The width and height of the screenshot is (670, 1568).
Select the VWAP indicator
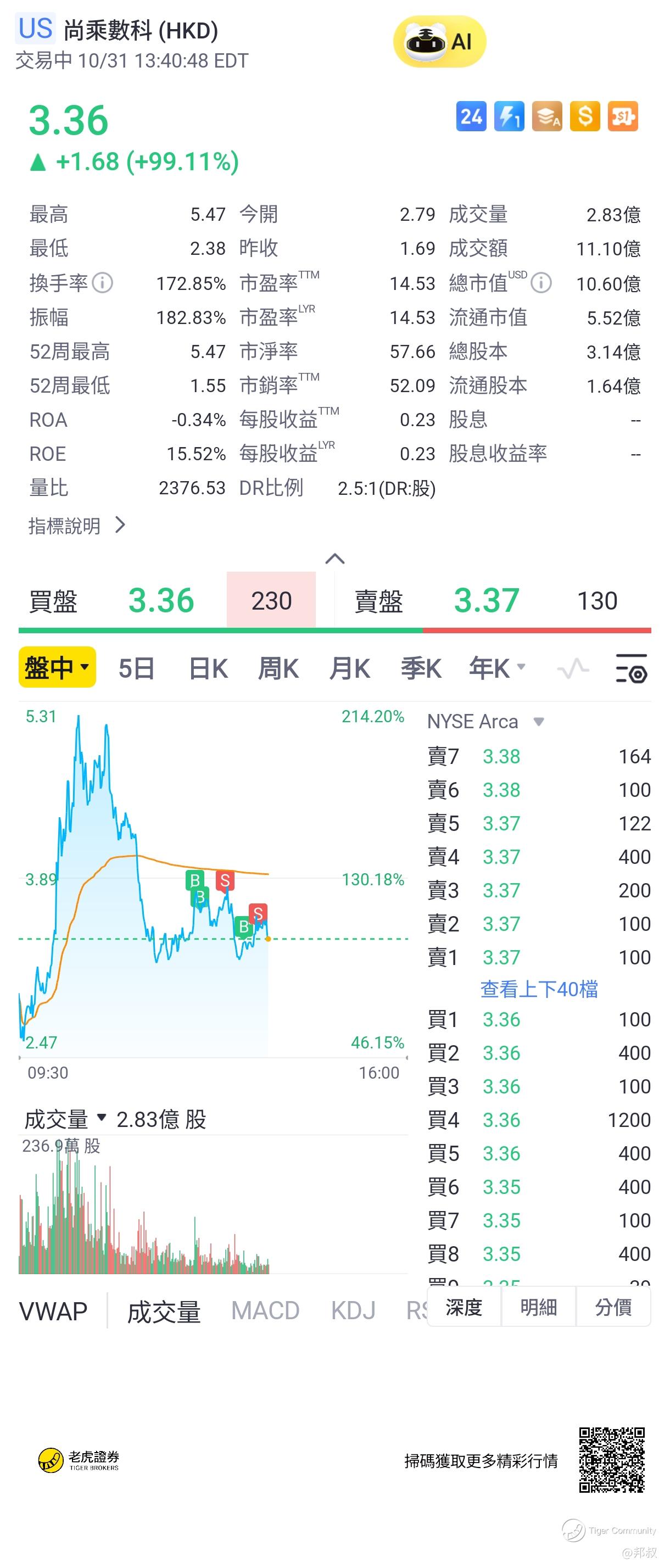[53, 1310]
